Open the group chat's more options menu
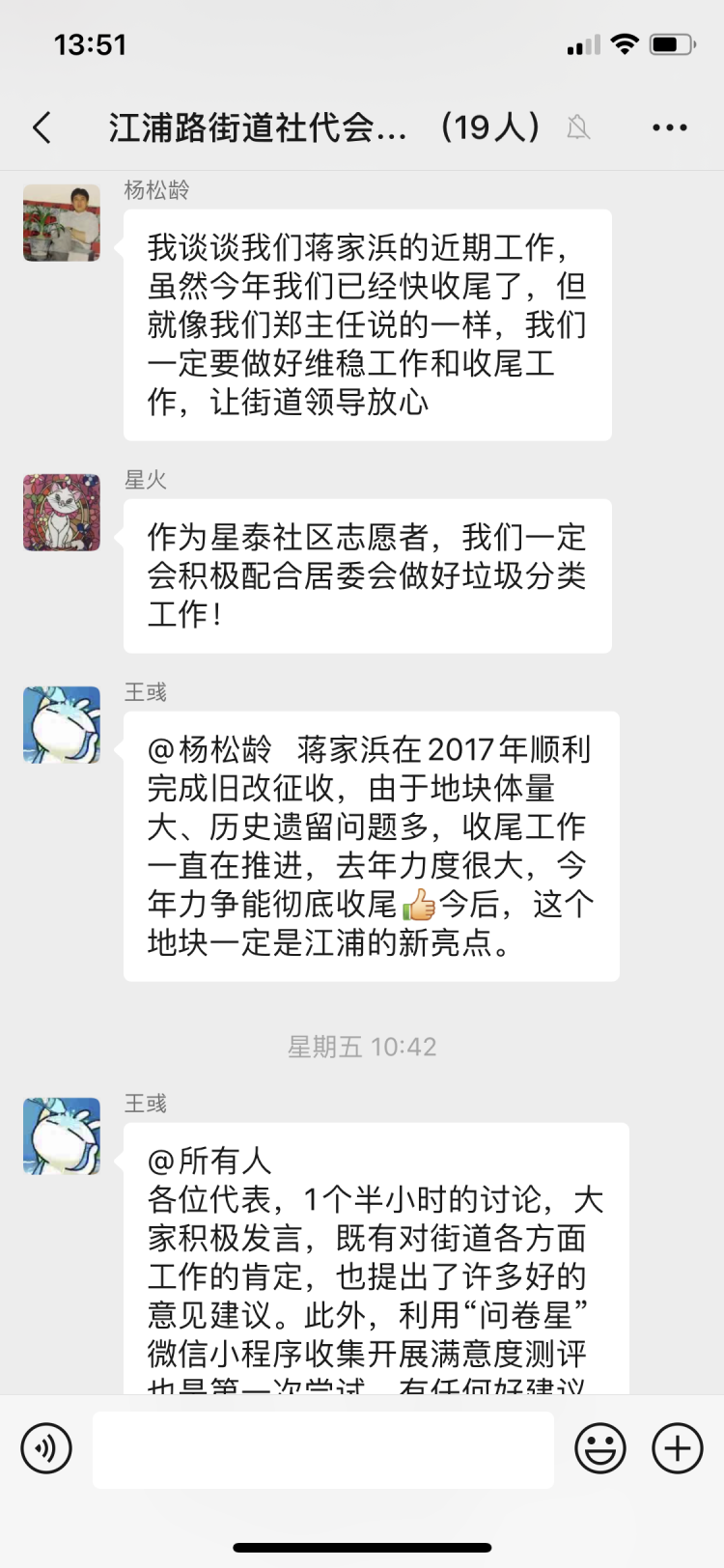The width and height of the screenshot is (724, 1568). pyautogui.click(x=669, y=127)
